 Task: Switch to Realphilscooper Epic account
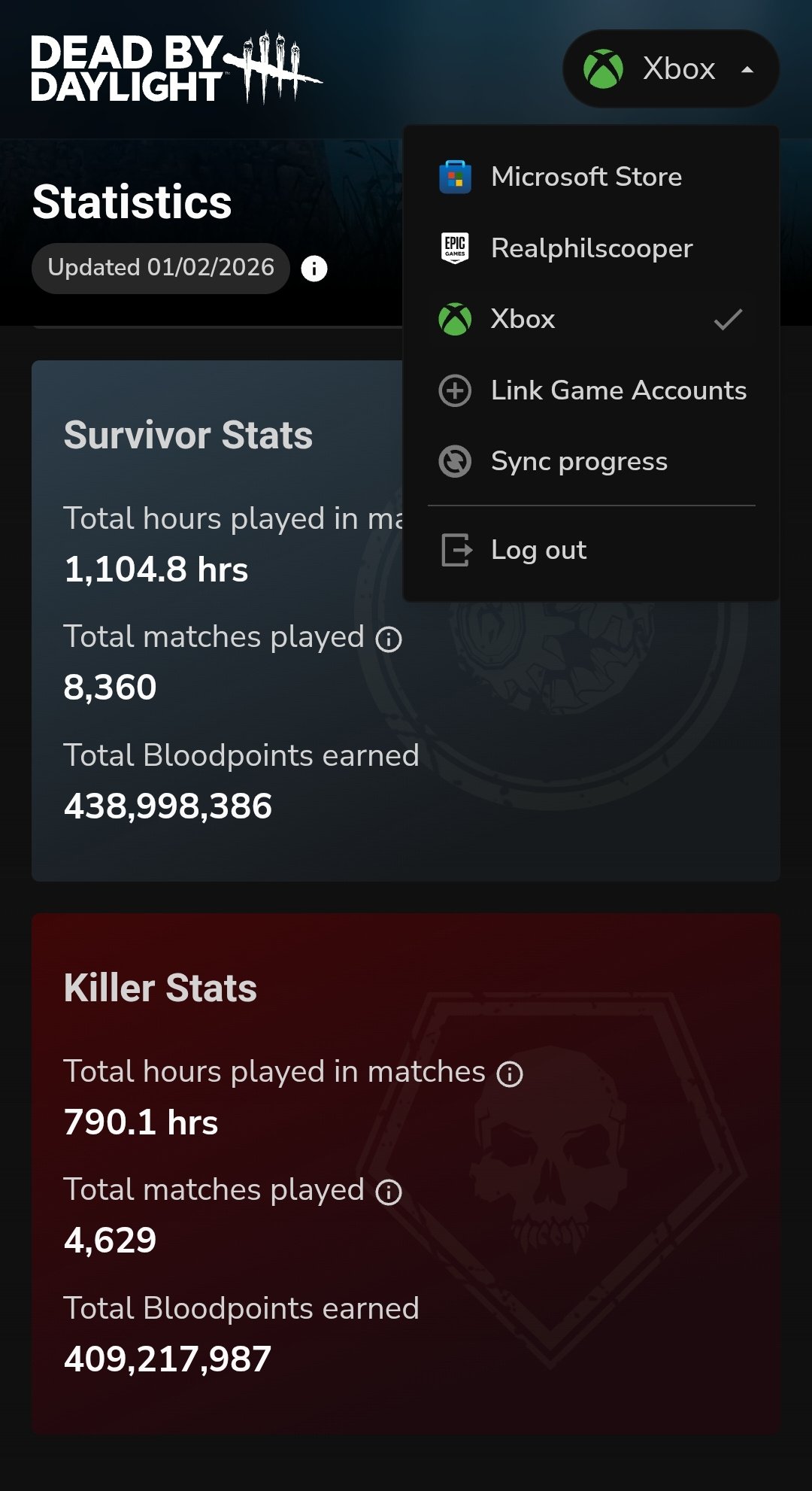[591, 248]
